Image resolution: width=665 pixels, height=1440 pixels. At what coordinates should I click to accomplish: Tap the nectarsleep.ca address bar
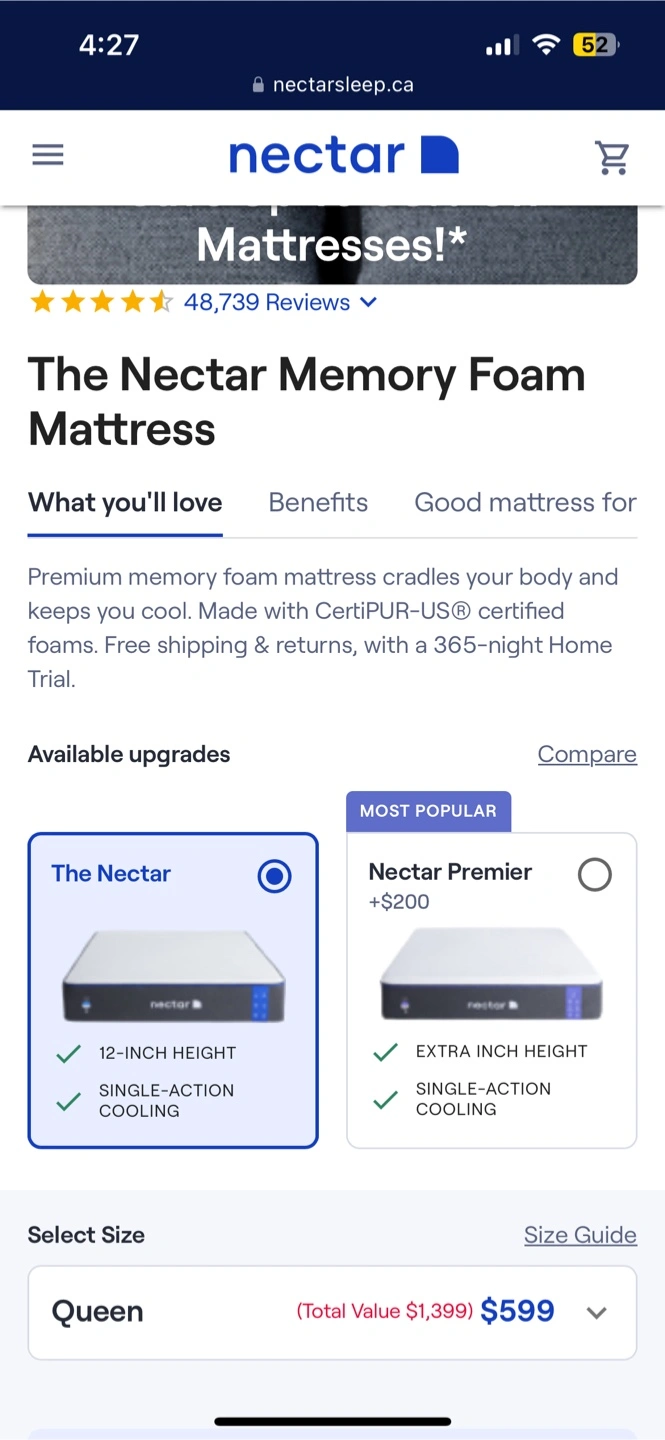(333, 85)
